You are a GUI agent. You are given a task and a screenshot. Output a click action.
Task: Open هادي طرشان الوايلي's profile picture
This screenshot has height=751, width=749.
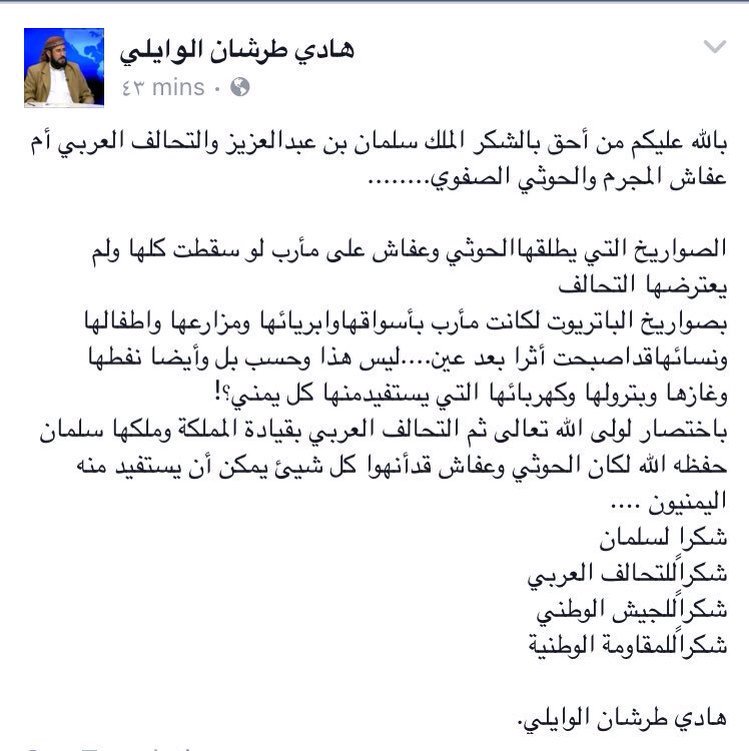[58, 70]
